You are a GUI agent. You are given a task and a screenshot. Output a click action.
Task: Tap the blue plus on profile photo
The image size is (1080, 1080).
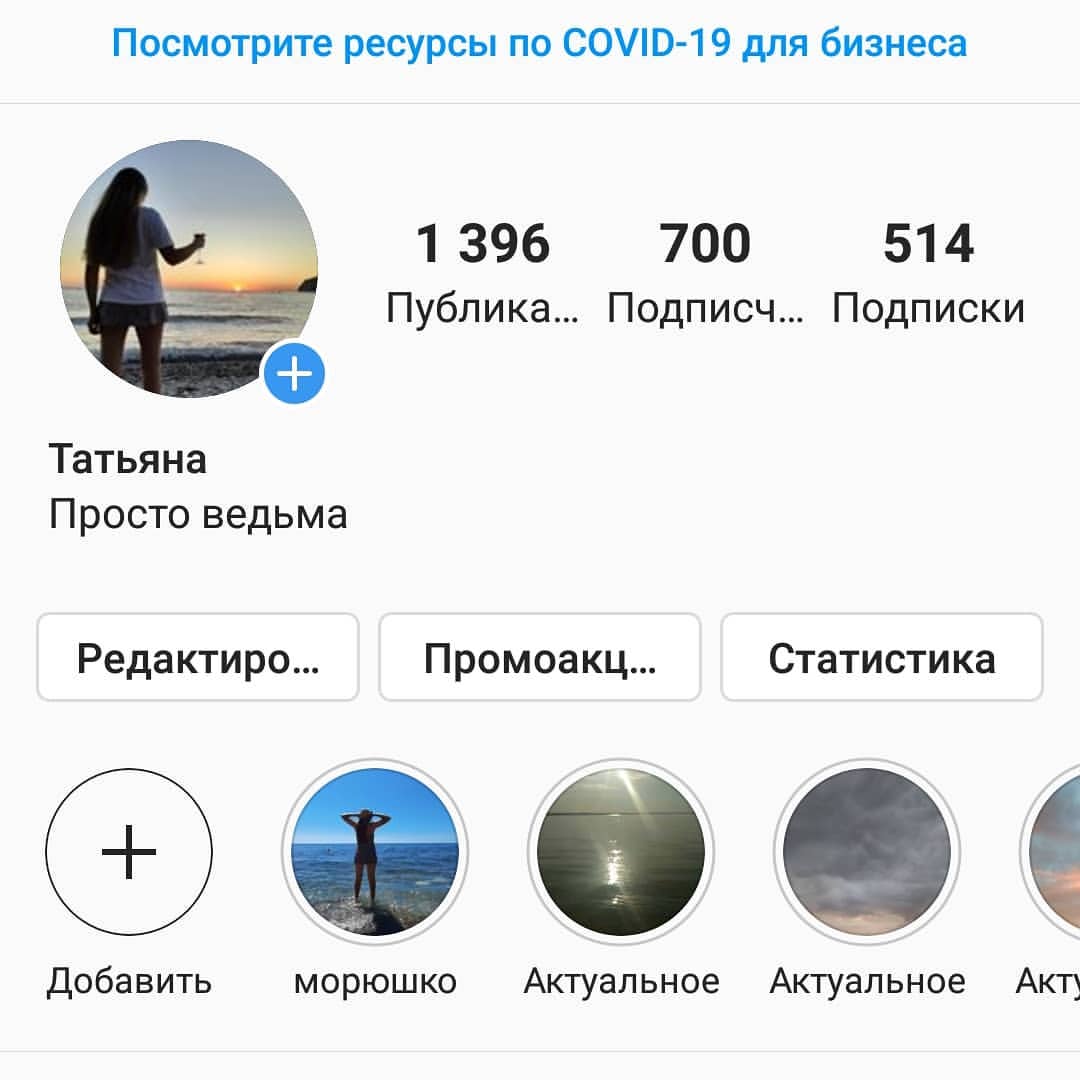(294, 373)
